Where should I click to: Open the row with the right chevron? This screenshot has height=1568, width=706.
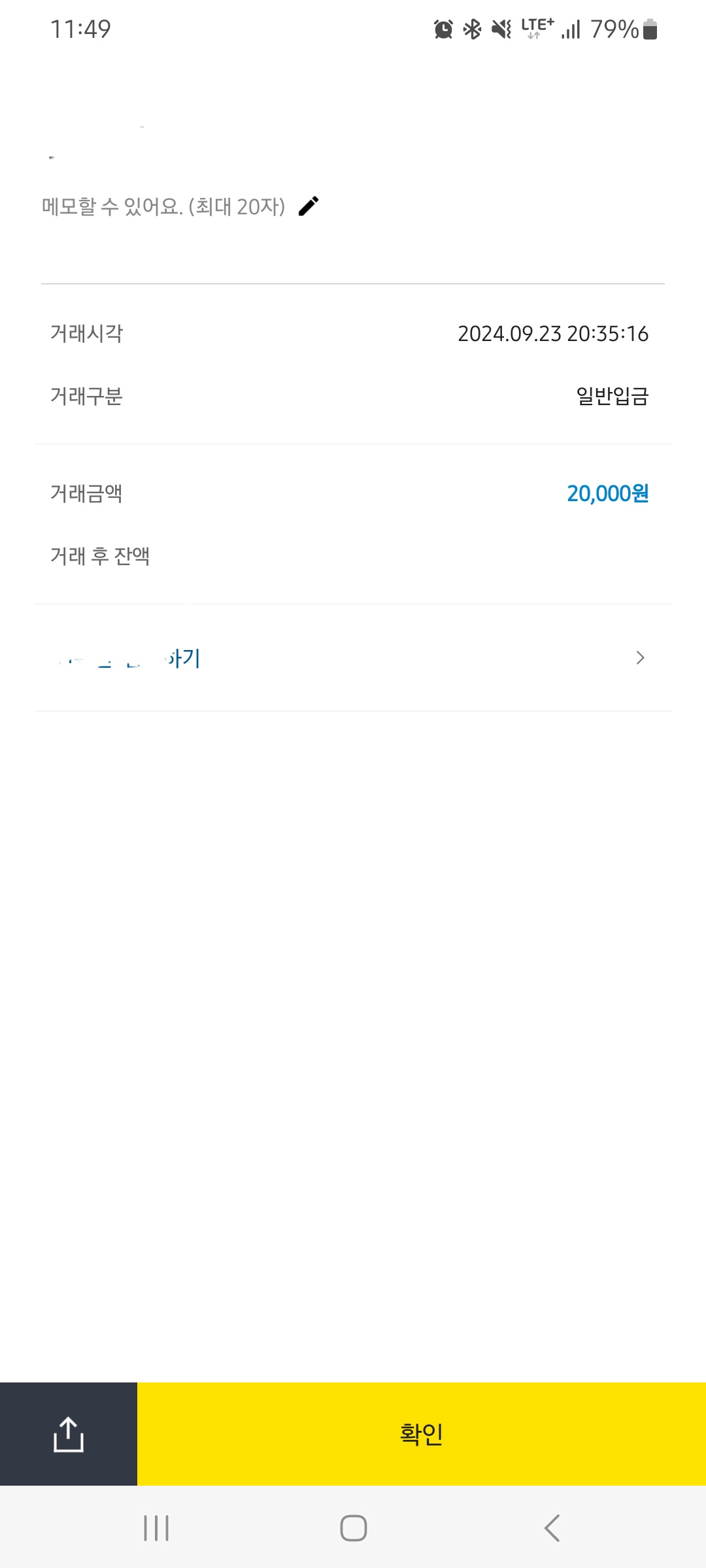[353, 658]
